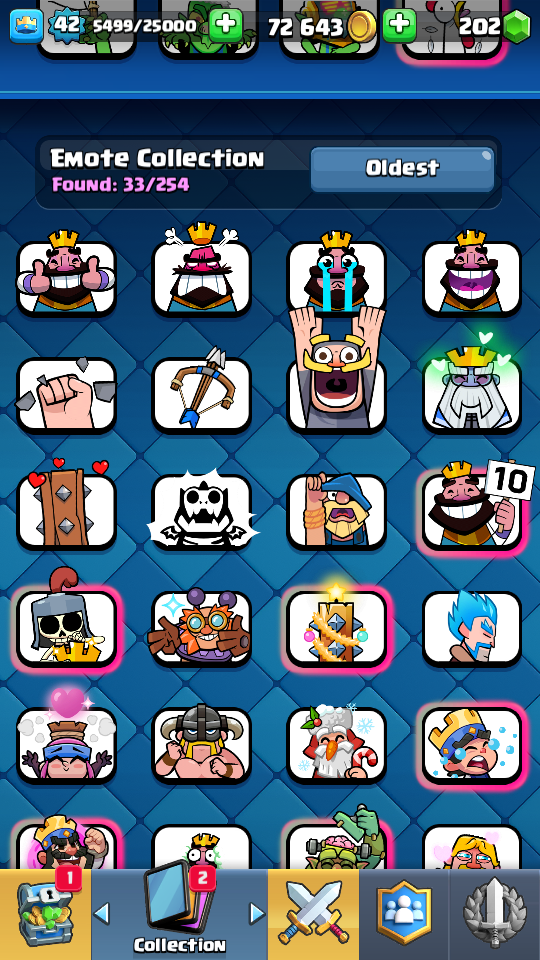
Task: Buy more gold with the plus next to gems
Action: pos(399,25)
